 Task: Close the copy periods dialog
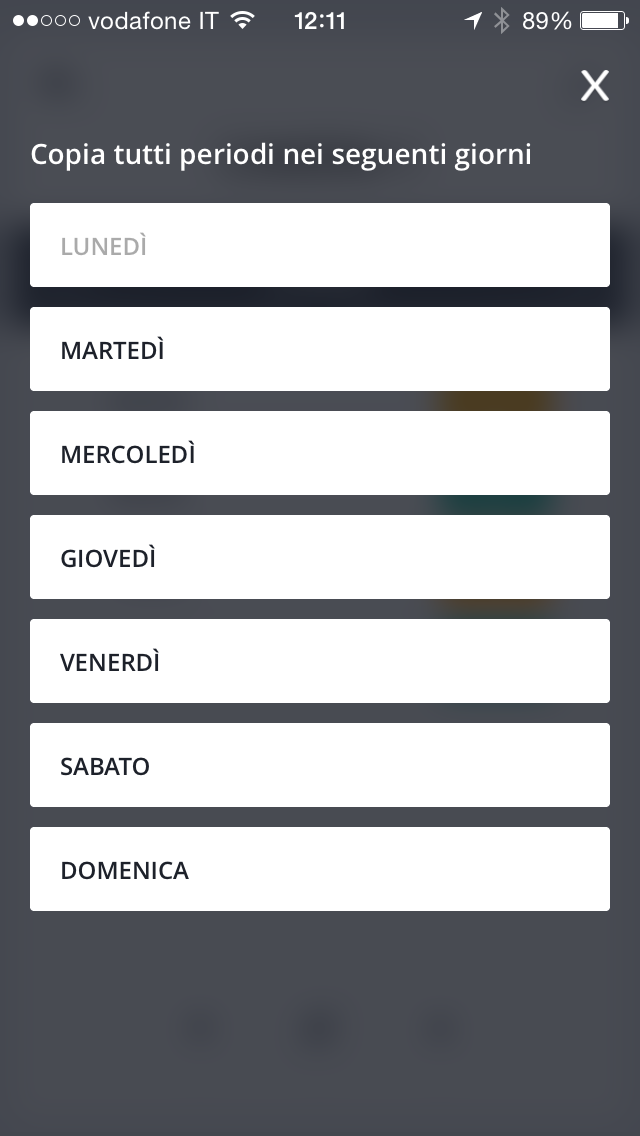(x=595, y=86)
